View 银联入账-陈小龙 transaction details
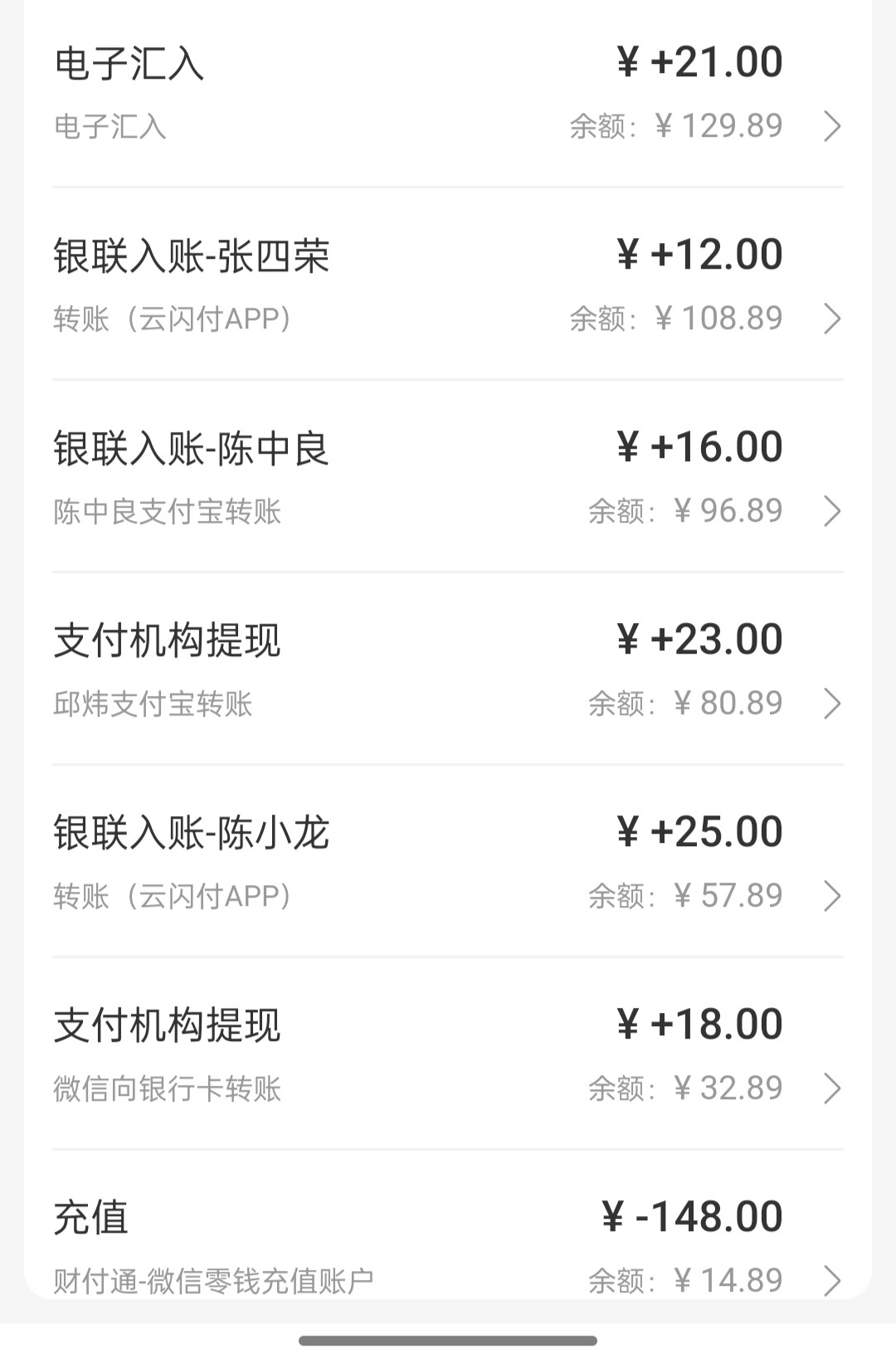The image size is (896, 1363). click(448, 863)
